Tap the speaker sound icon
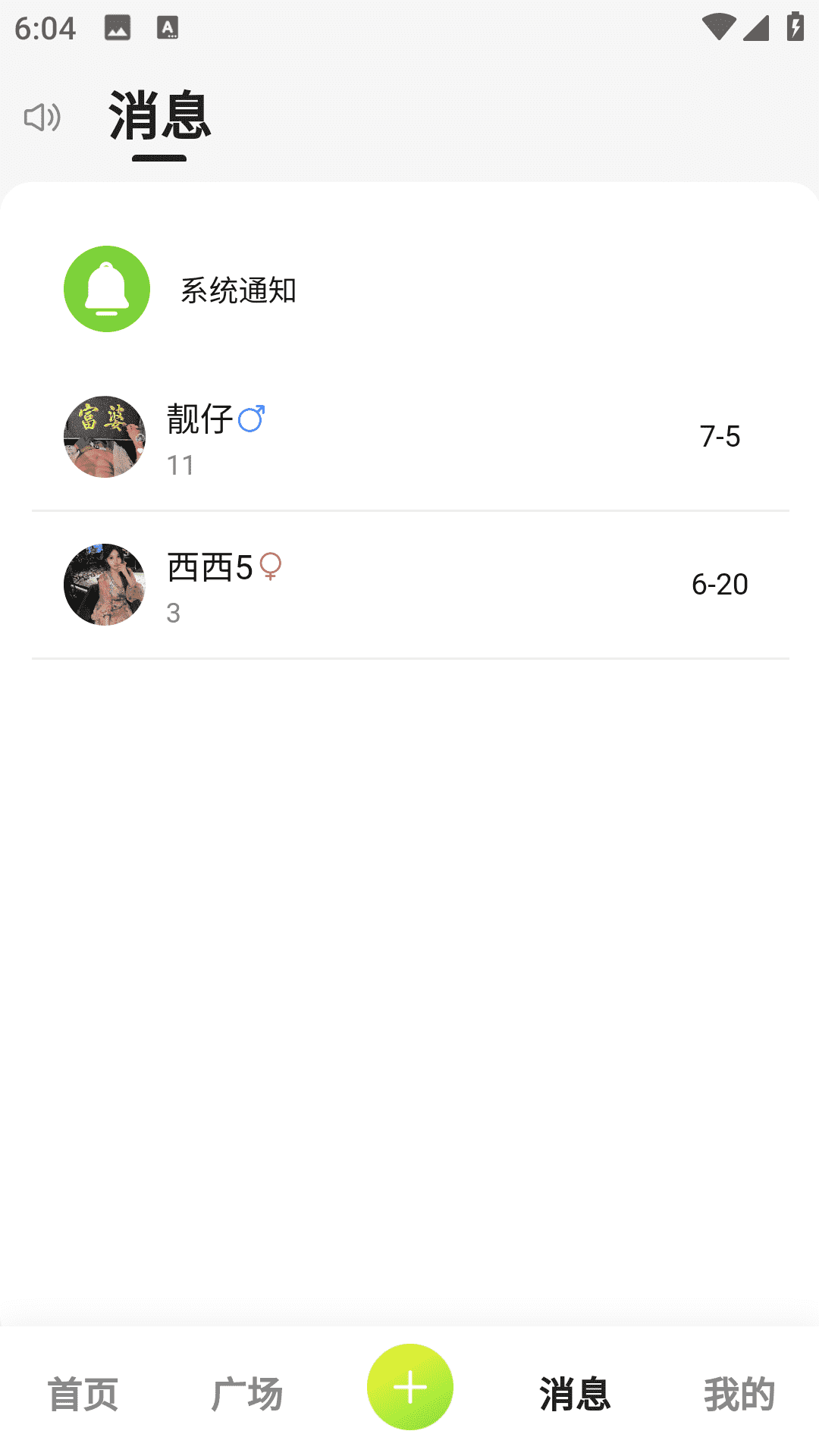This screenshot has width=819, height=1456. click(42, 118)
